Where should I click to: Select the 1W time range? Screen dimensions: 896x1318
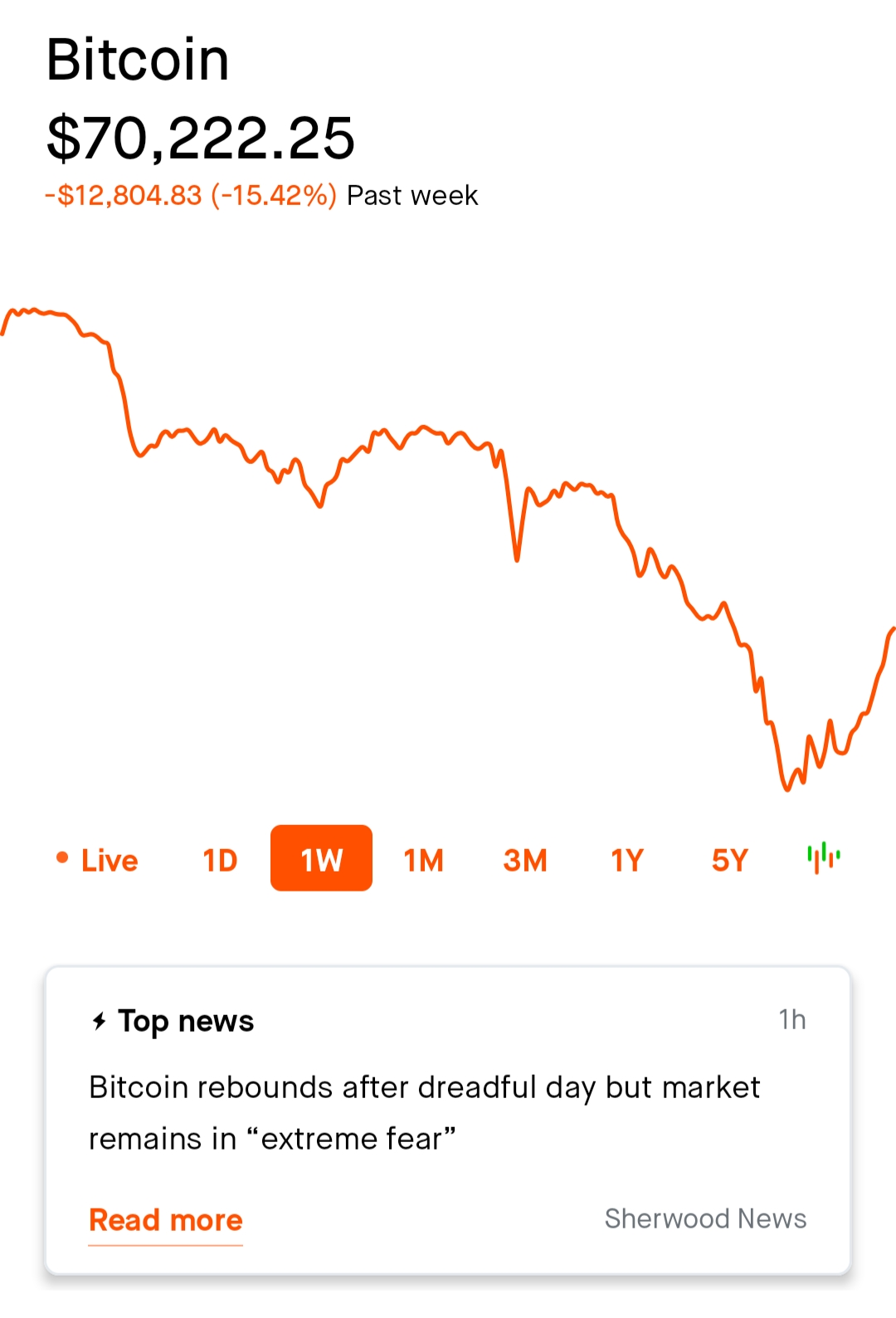point(321,859)
